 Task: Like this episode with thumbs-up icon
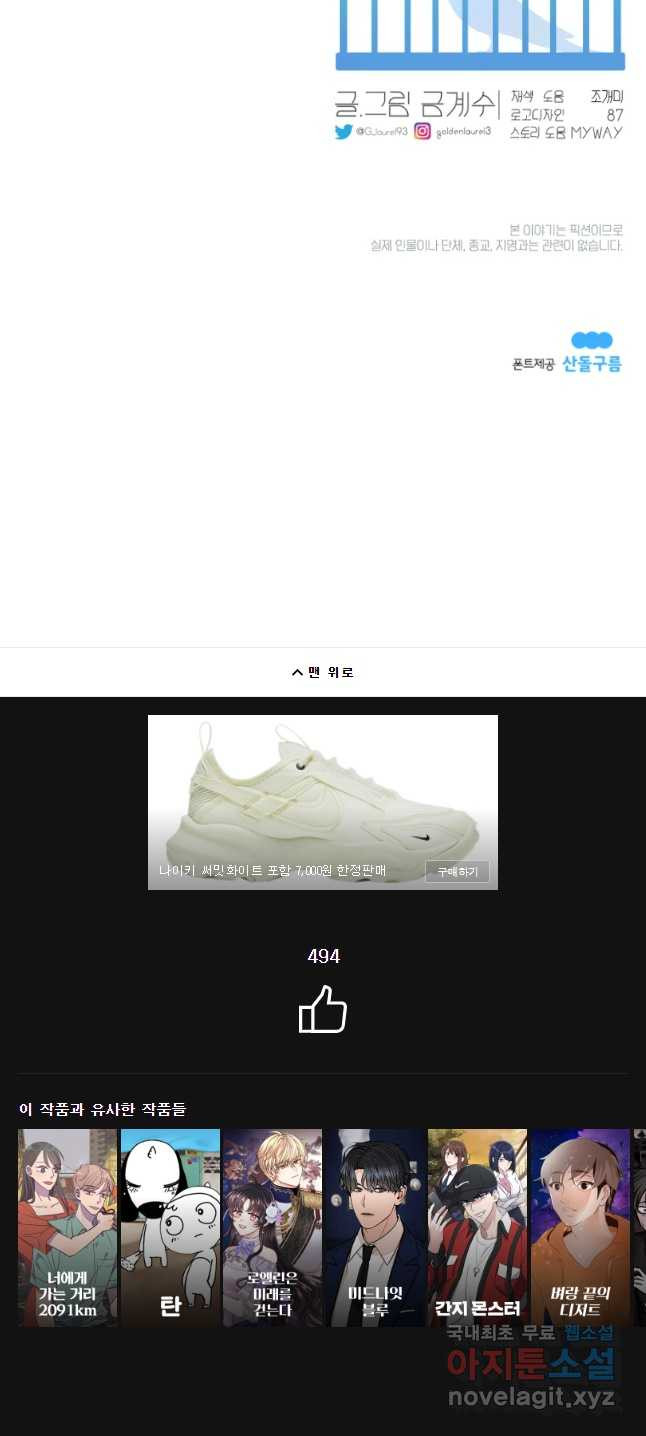(x=323, y=1009)
